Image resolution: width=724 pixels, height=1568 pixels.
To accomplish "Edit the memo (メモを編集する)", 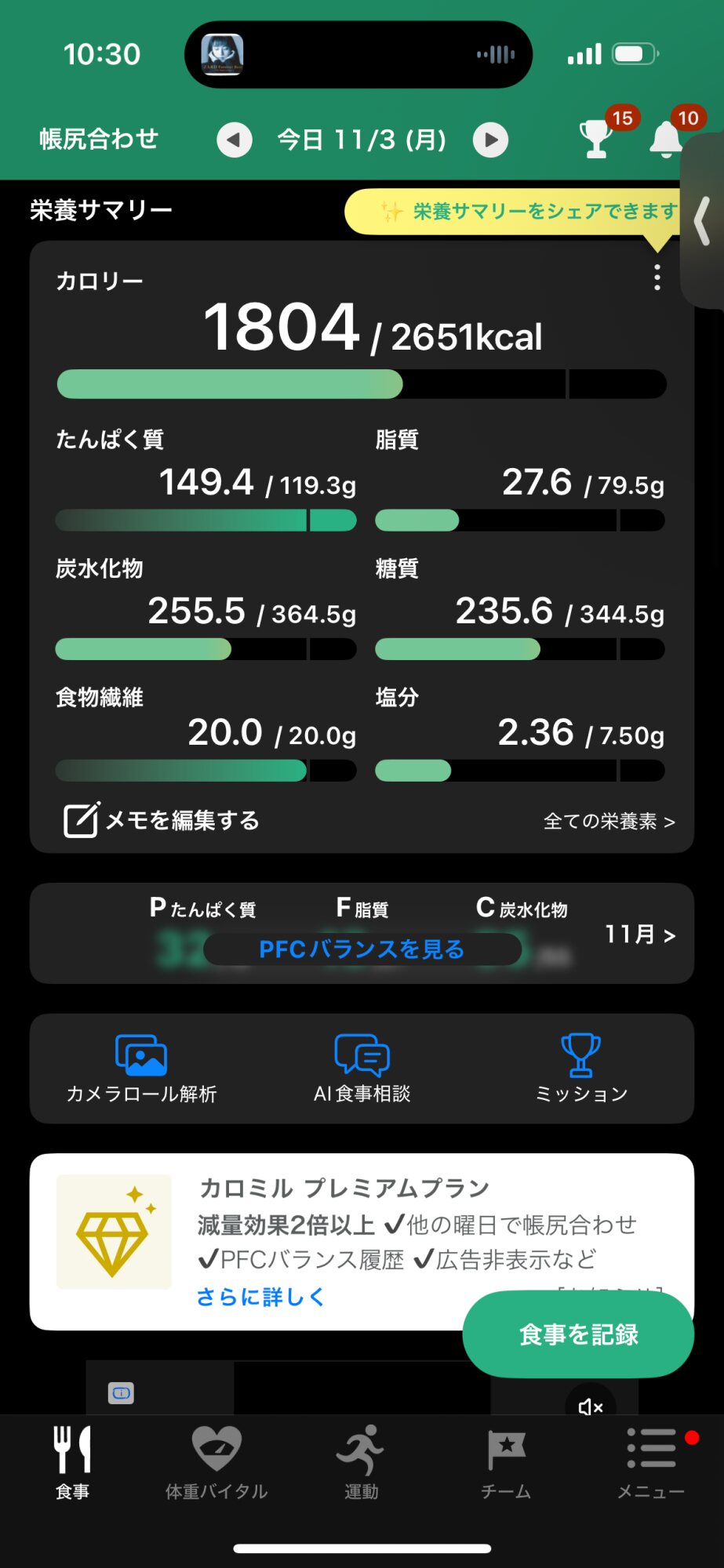I will pos(162,820).
